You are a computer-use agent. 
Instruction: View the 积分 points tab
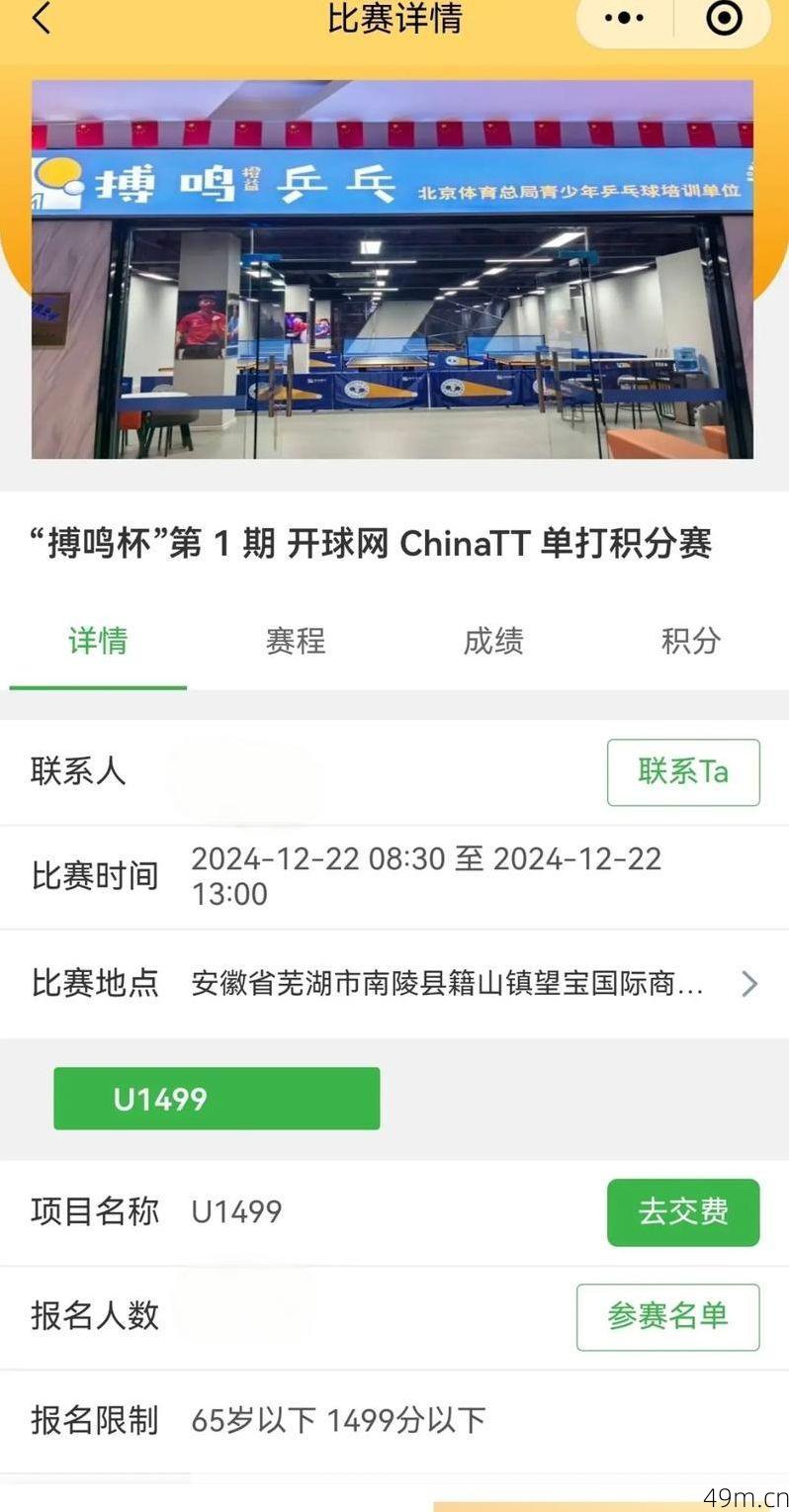click(689, 641)
